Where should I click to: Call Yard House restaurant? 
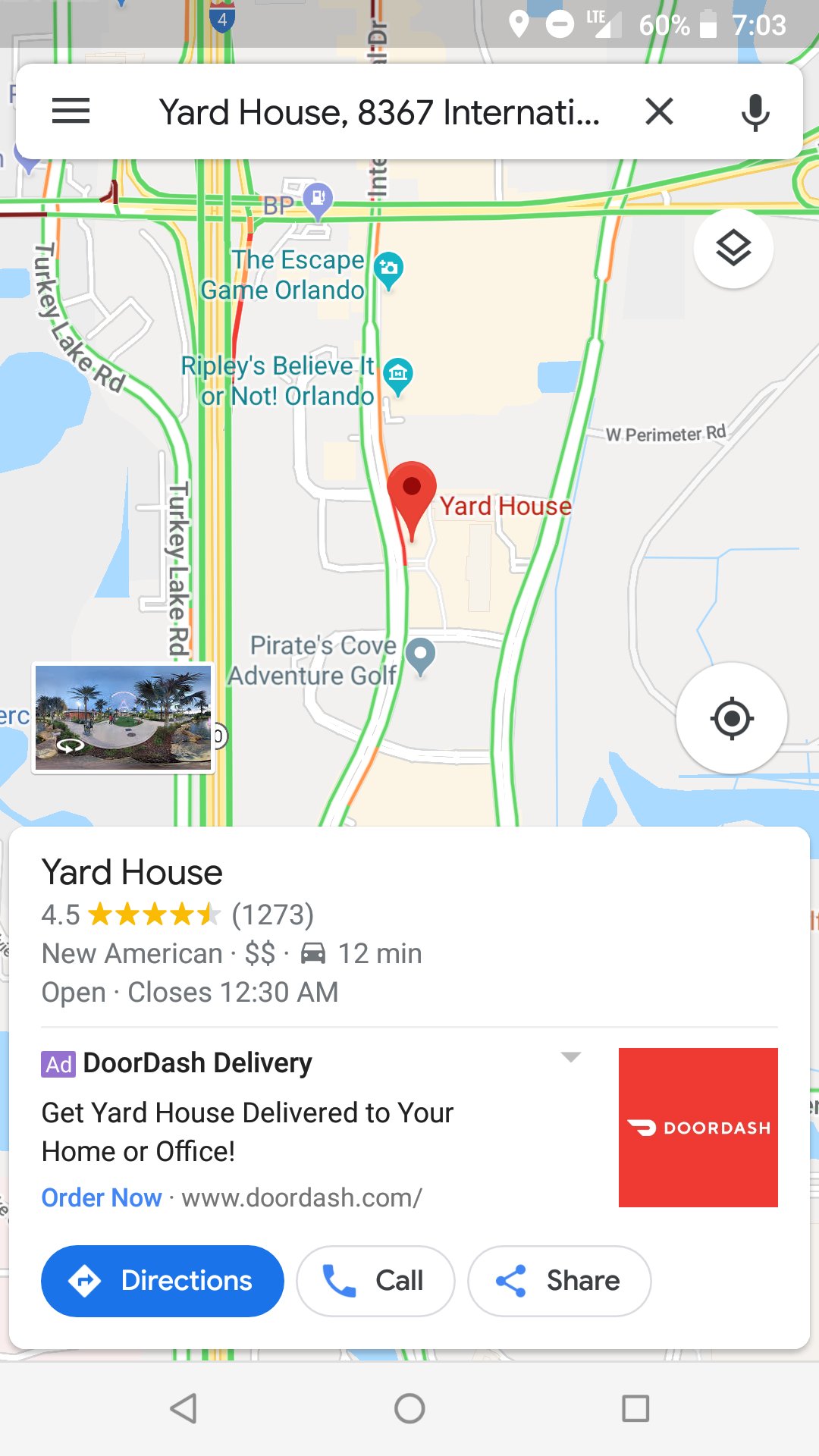tap(375, 1281)
